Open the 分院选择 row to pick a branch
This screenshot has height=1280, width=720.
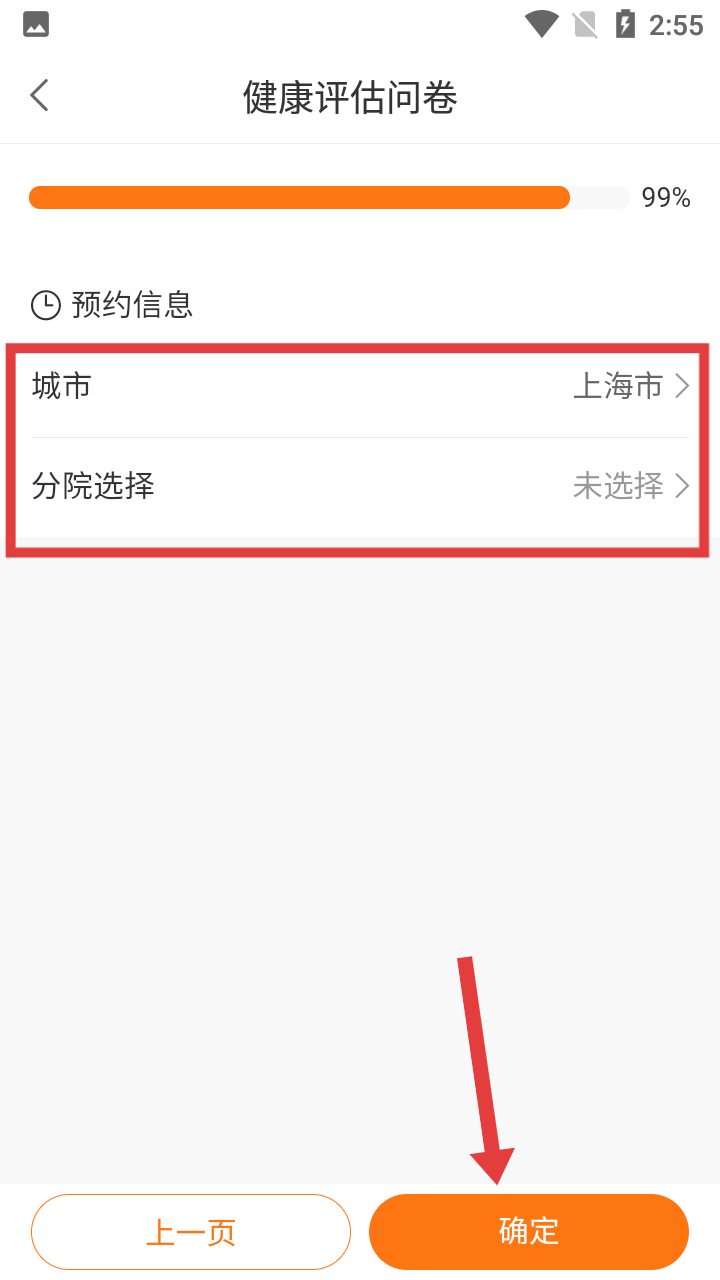360,487
